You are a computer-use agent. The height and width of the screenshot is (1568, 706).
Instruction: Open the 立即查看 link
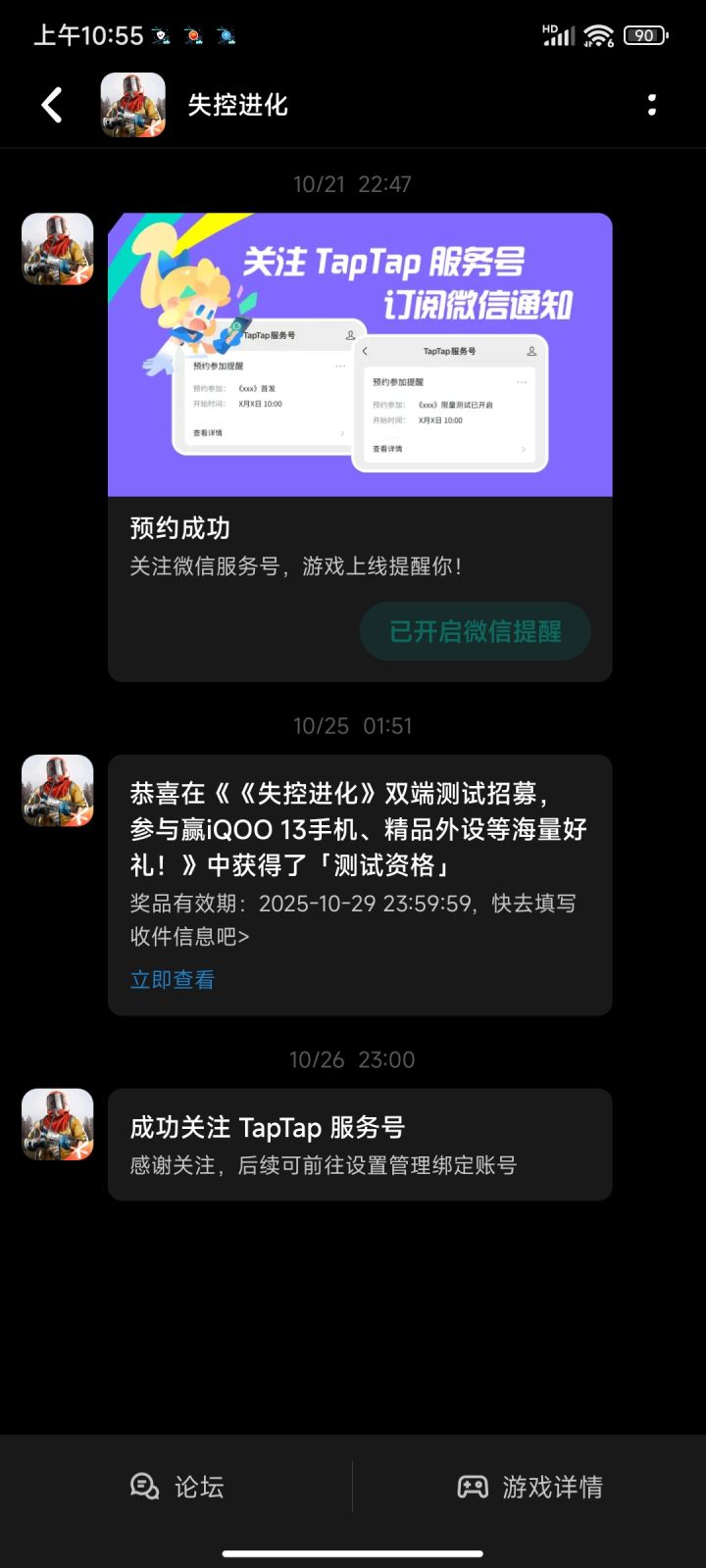click(172, 979)
